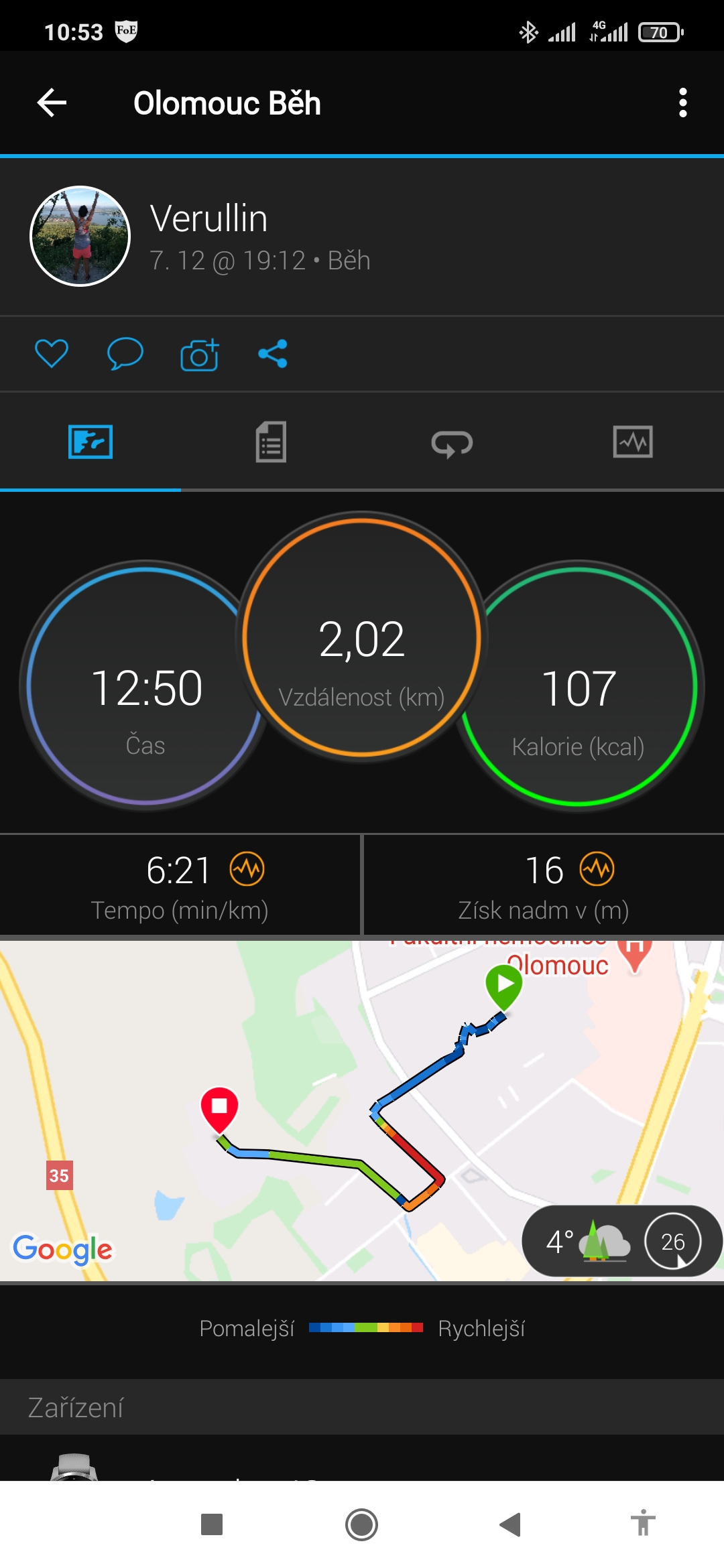Open the elevation chart icon next to 16
The width and height of the screenshot is (724, 1568).
597,869
